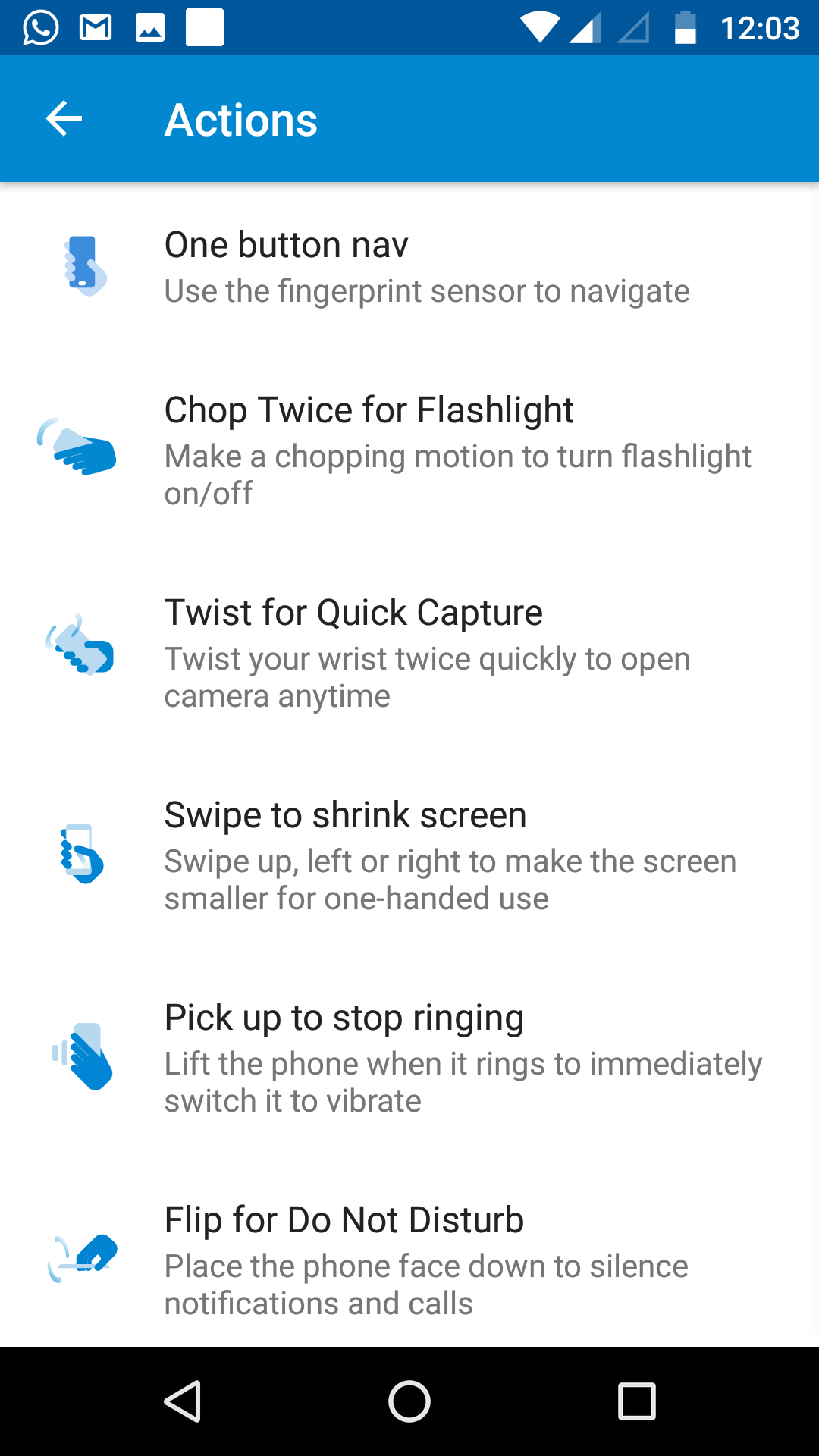
Task: Go back using the app bar arrow
Action: pos(64,119)
